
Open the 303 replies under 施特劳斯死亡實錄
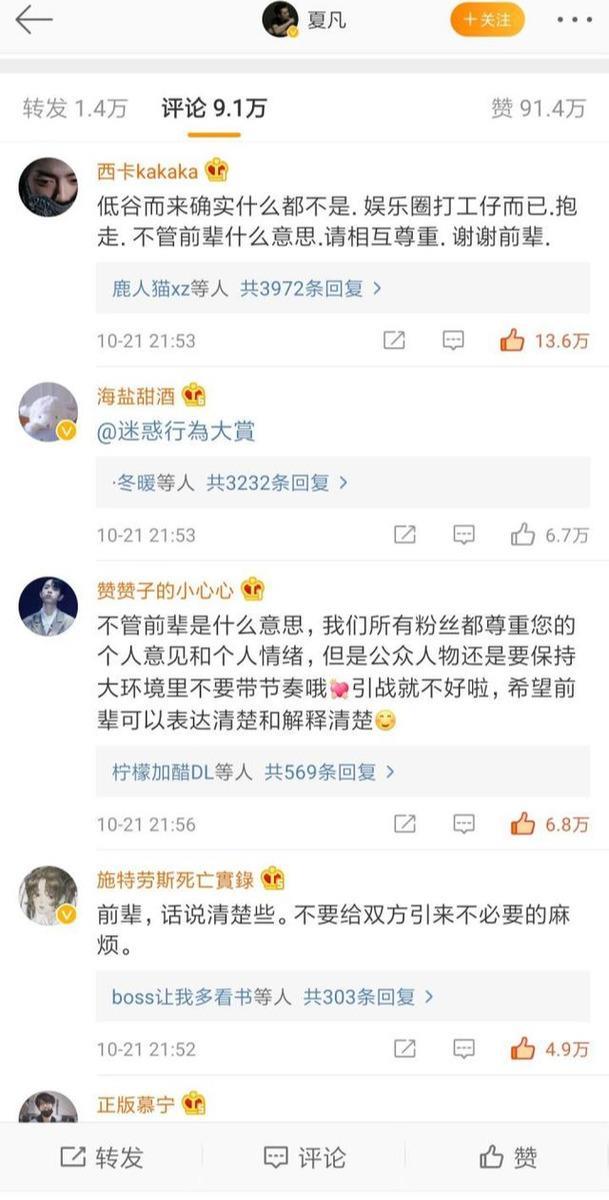(273, 997)
